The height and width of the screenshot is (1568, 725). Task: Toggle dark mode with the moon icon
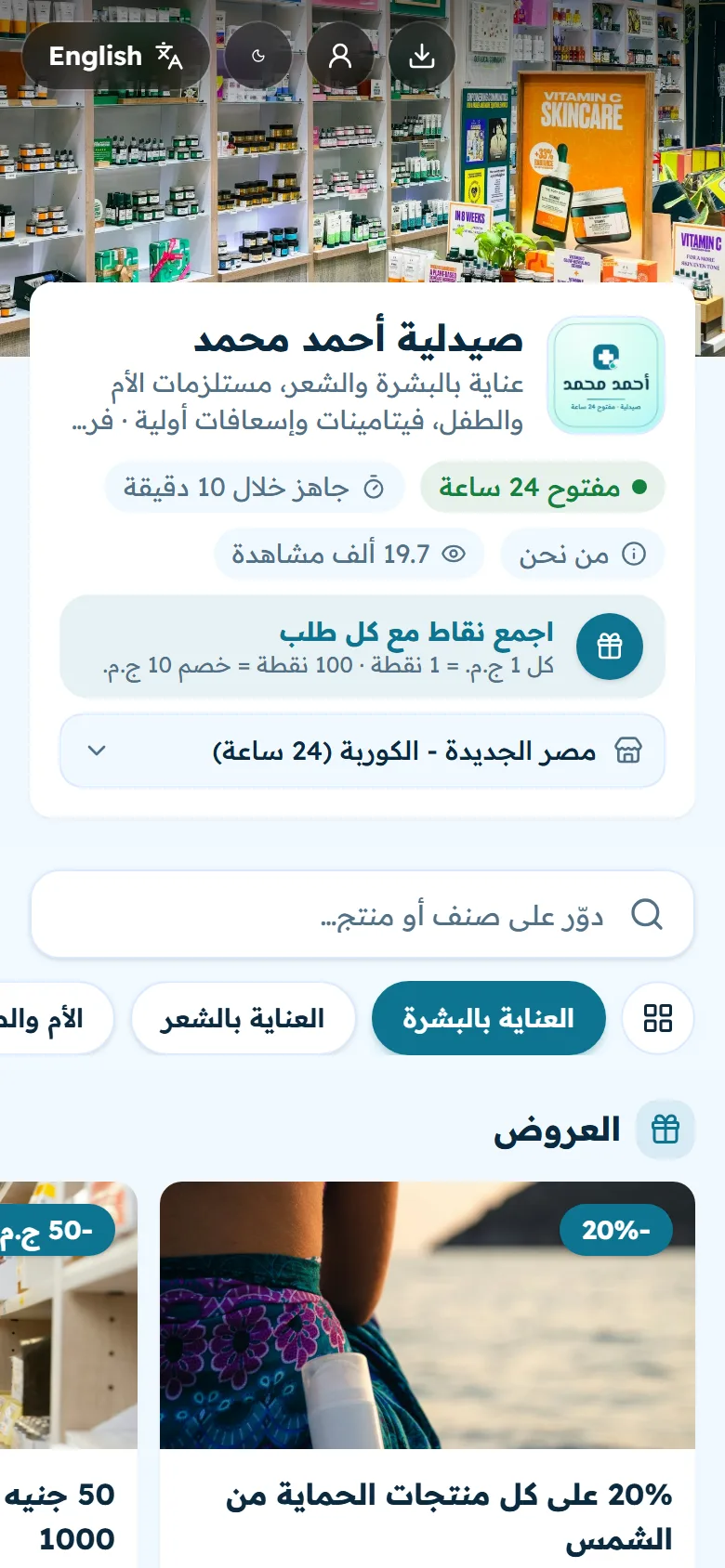[258, 56]
